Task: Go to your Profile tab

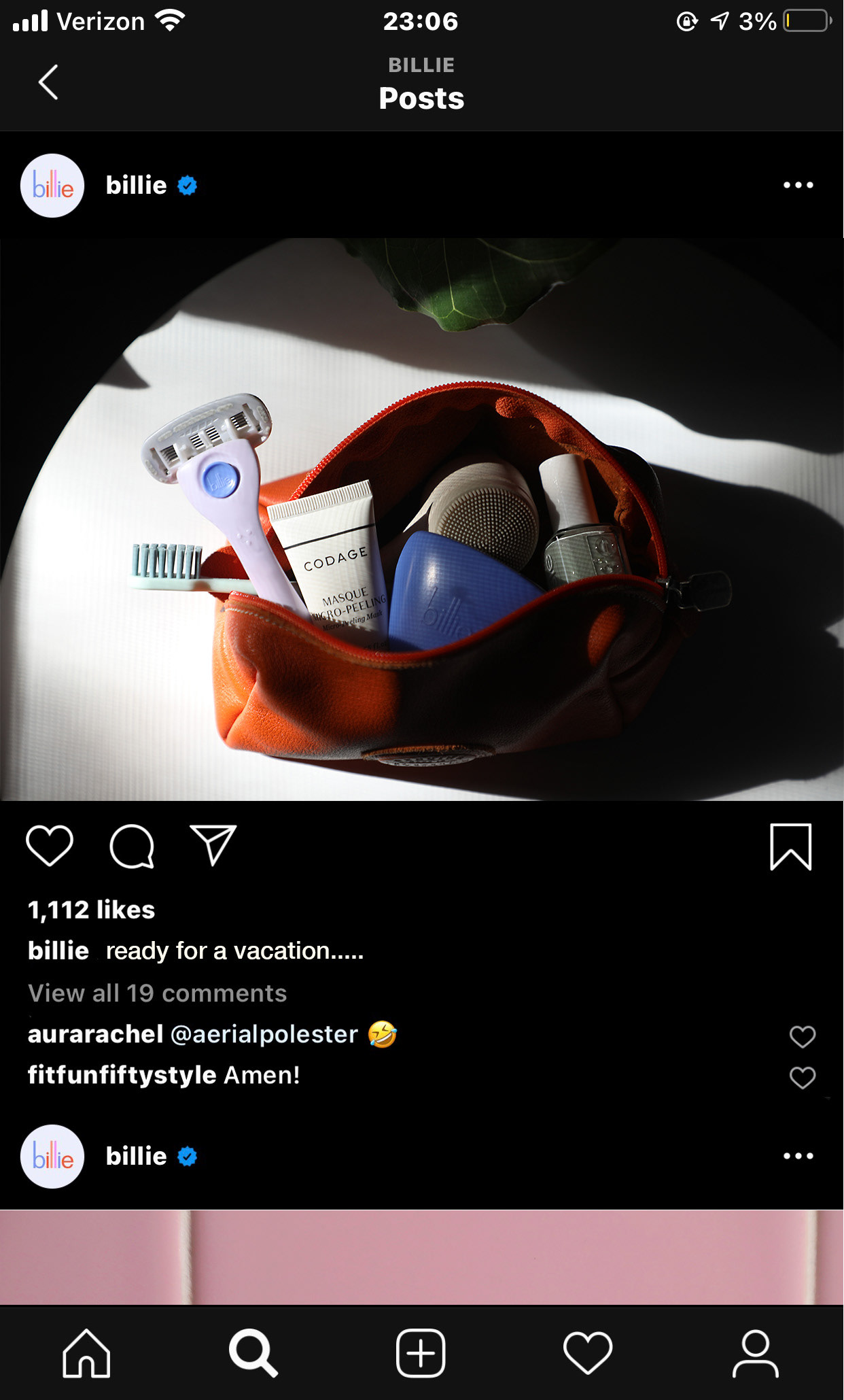Action: (x=755, y=1353)
